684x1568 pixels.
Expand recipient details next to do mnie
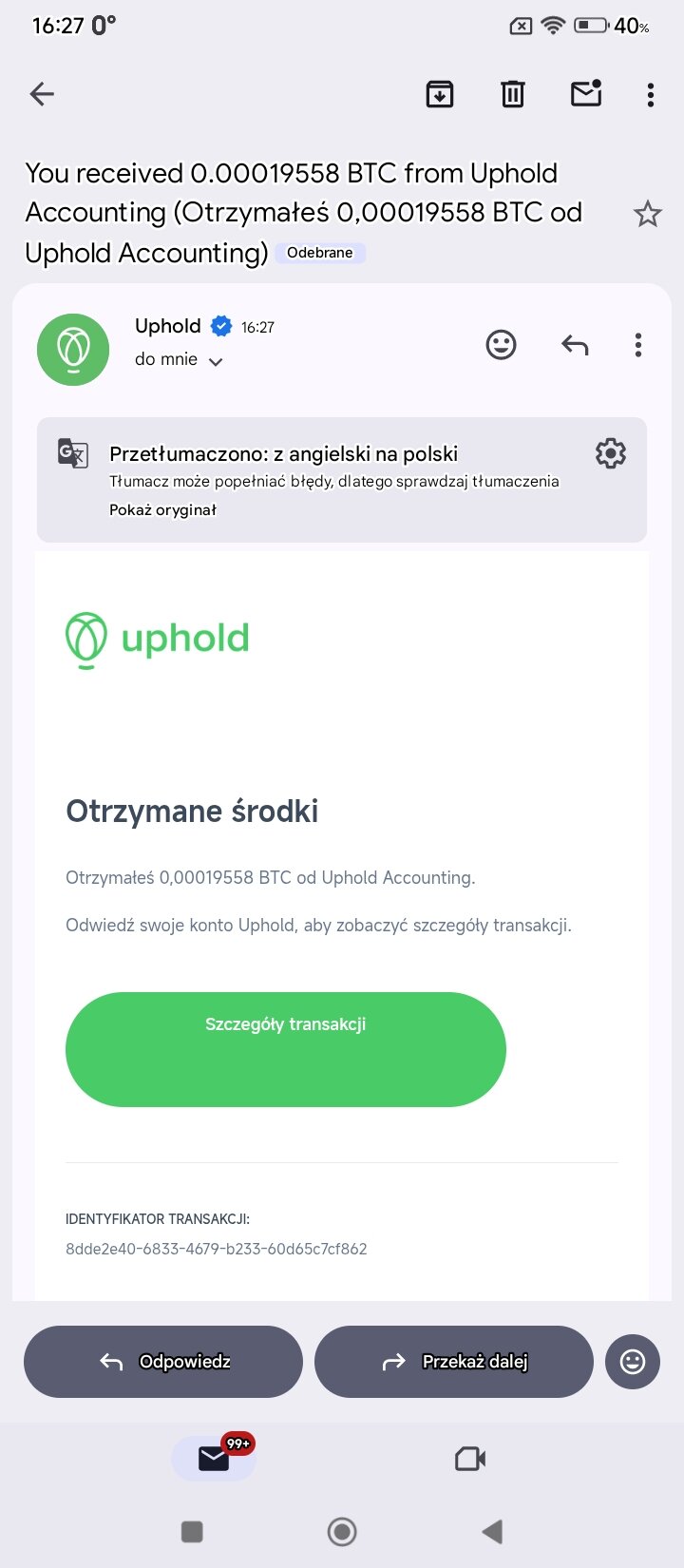216,361
